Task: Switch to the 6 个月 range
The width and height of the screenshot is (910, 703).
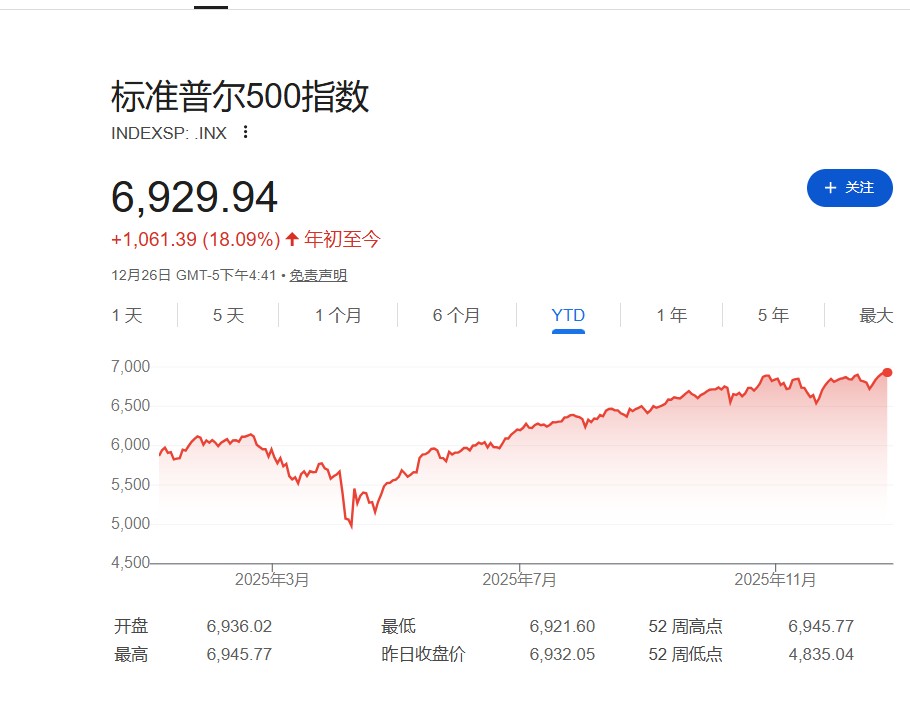Action: 456,315
